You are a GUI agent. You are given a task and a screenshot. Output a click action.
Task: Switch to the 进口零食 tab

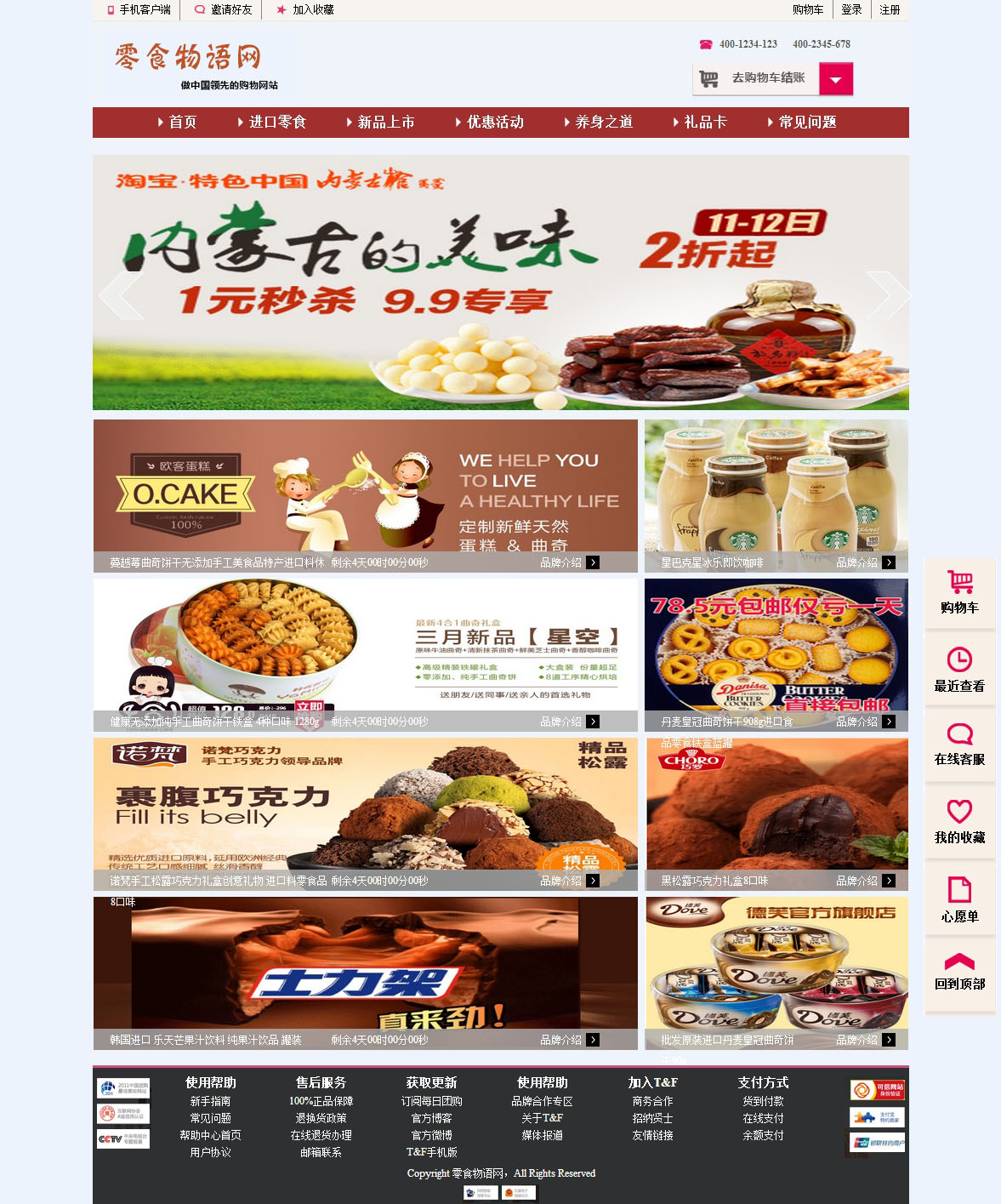point(272,123)
